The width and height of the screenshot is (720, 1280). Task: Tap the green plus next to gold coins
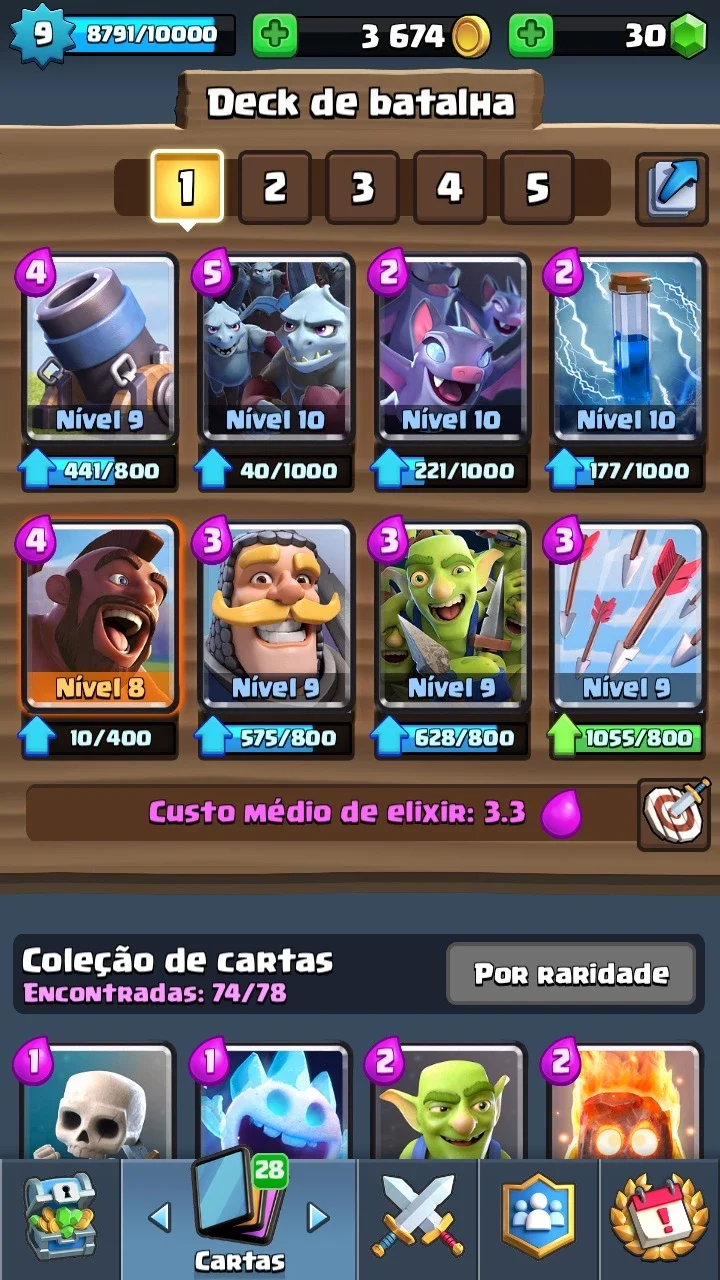coord(274,36)
